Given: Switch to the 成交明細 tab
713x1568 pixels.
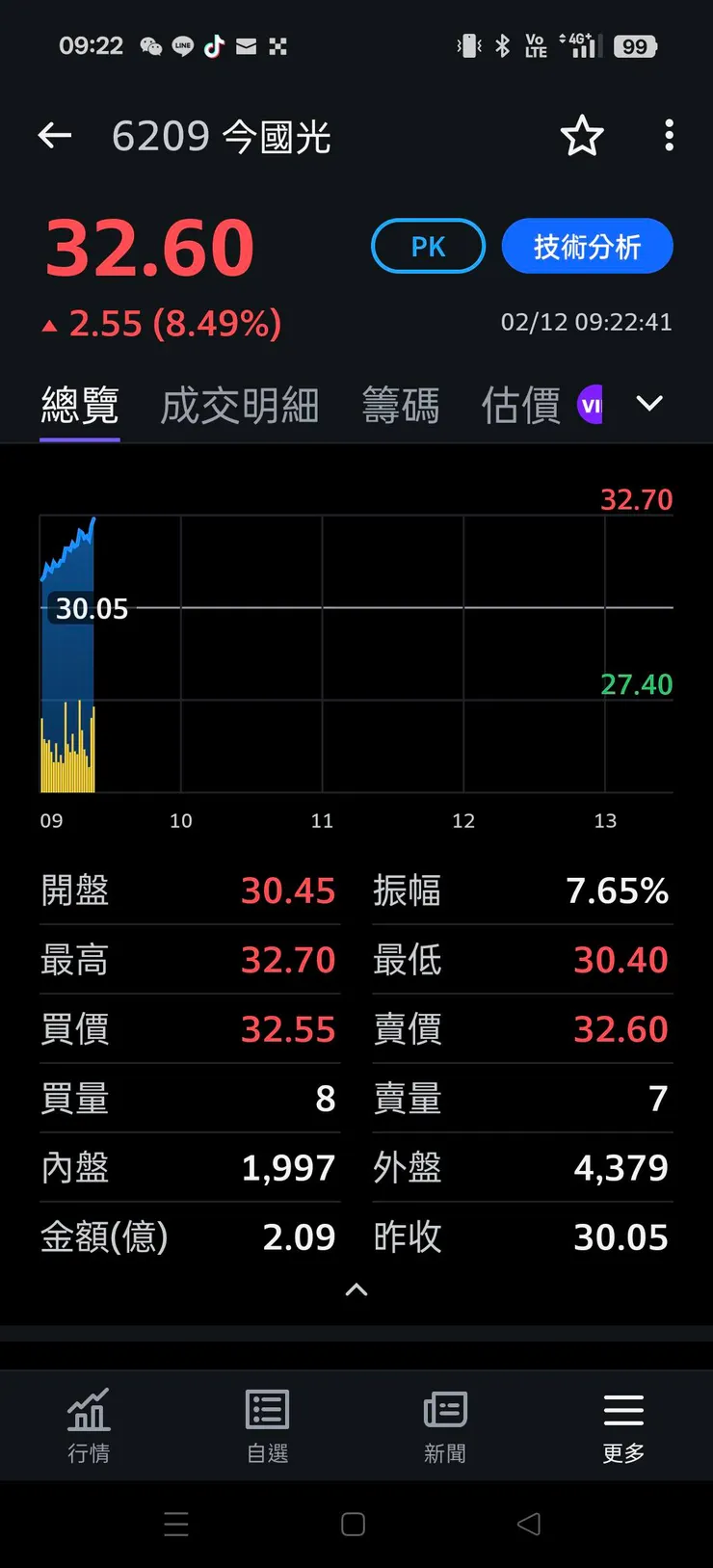Looking at the screenshot, I should (239, 405).
